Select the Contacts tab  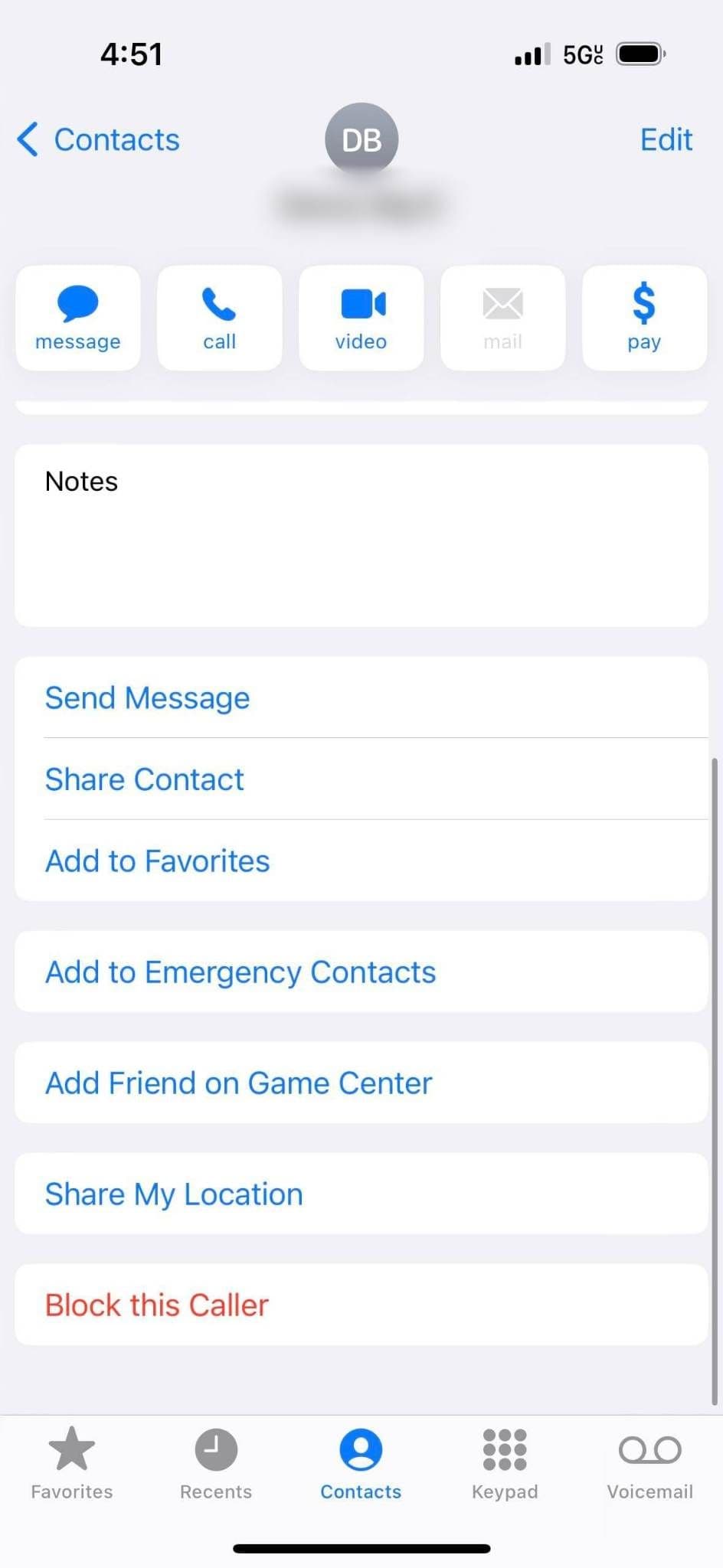[x=361, y=1462]
